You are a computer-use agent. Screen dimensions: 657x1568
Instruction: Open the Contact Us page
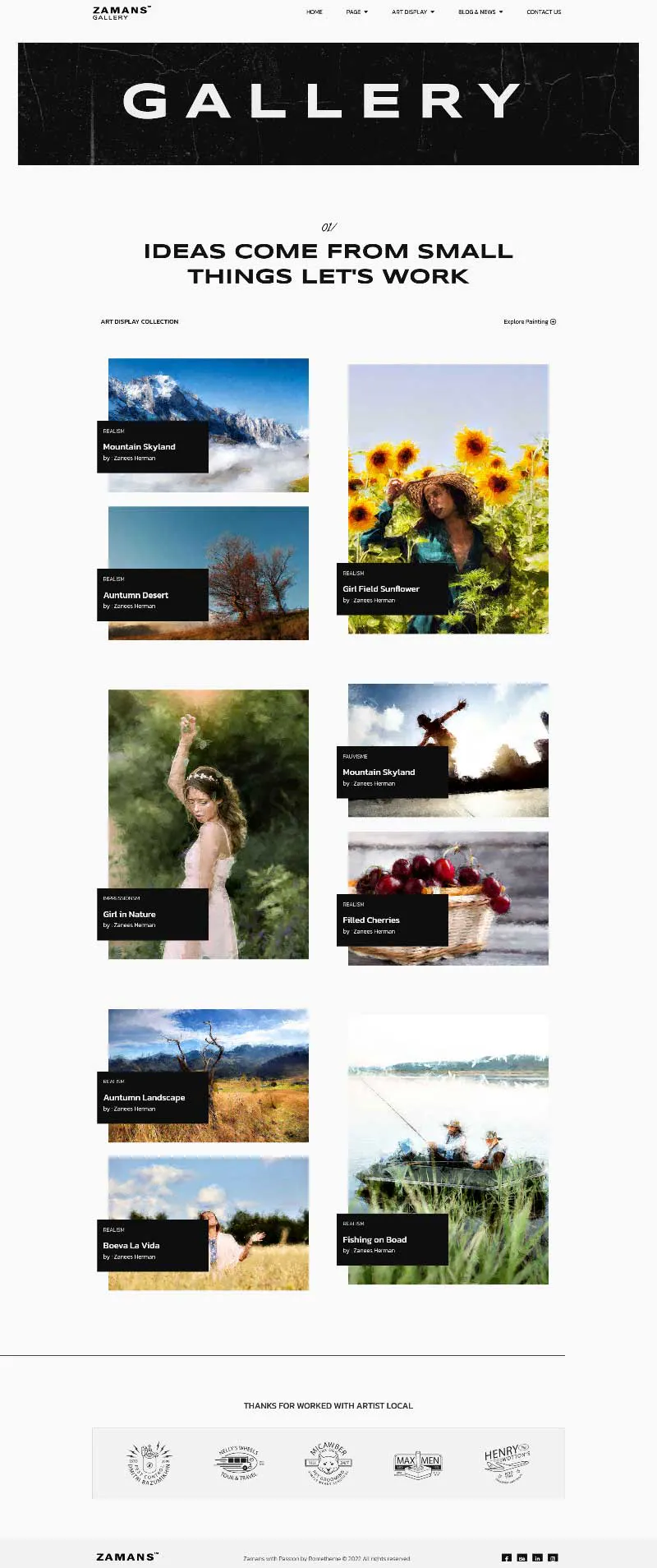544,12
